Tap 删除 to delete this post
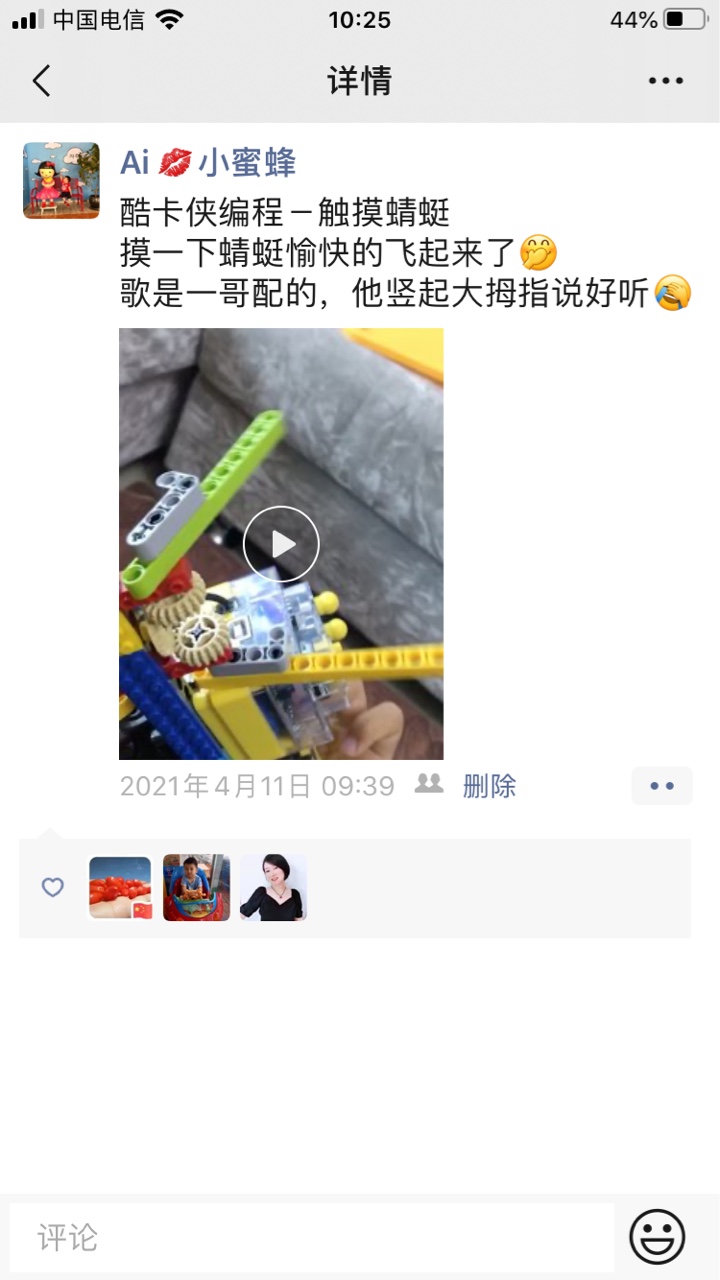 (489, 786)
